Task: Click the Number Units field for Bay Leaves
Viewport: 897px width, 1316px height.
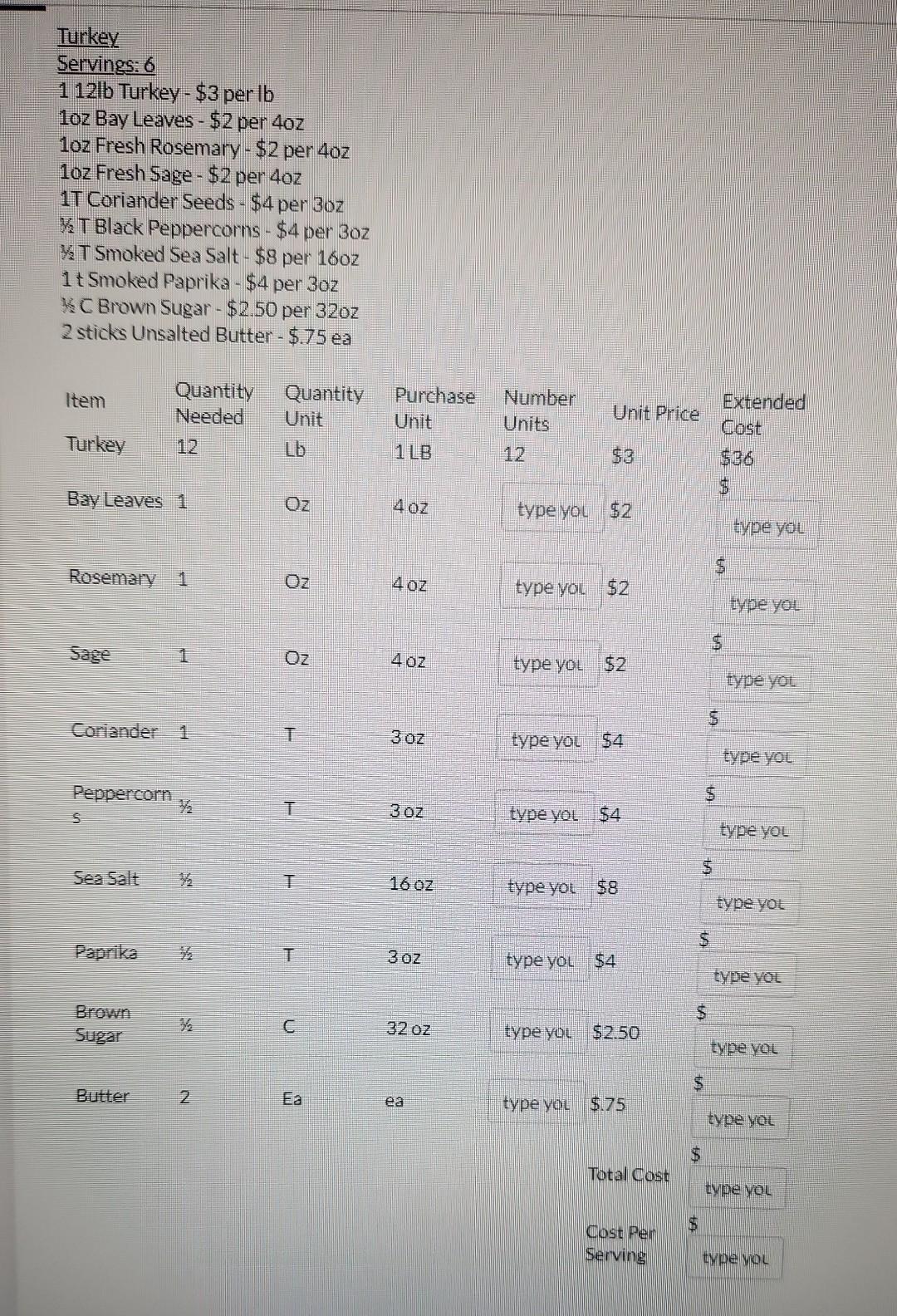Action: coord(552,509)
